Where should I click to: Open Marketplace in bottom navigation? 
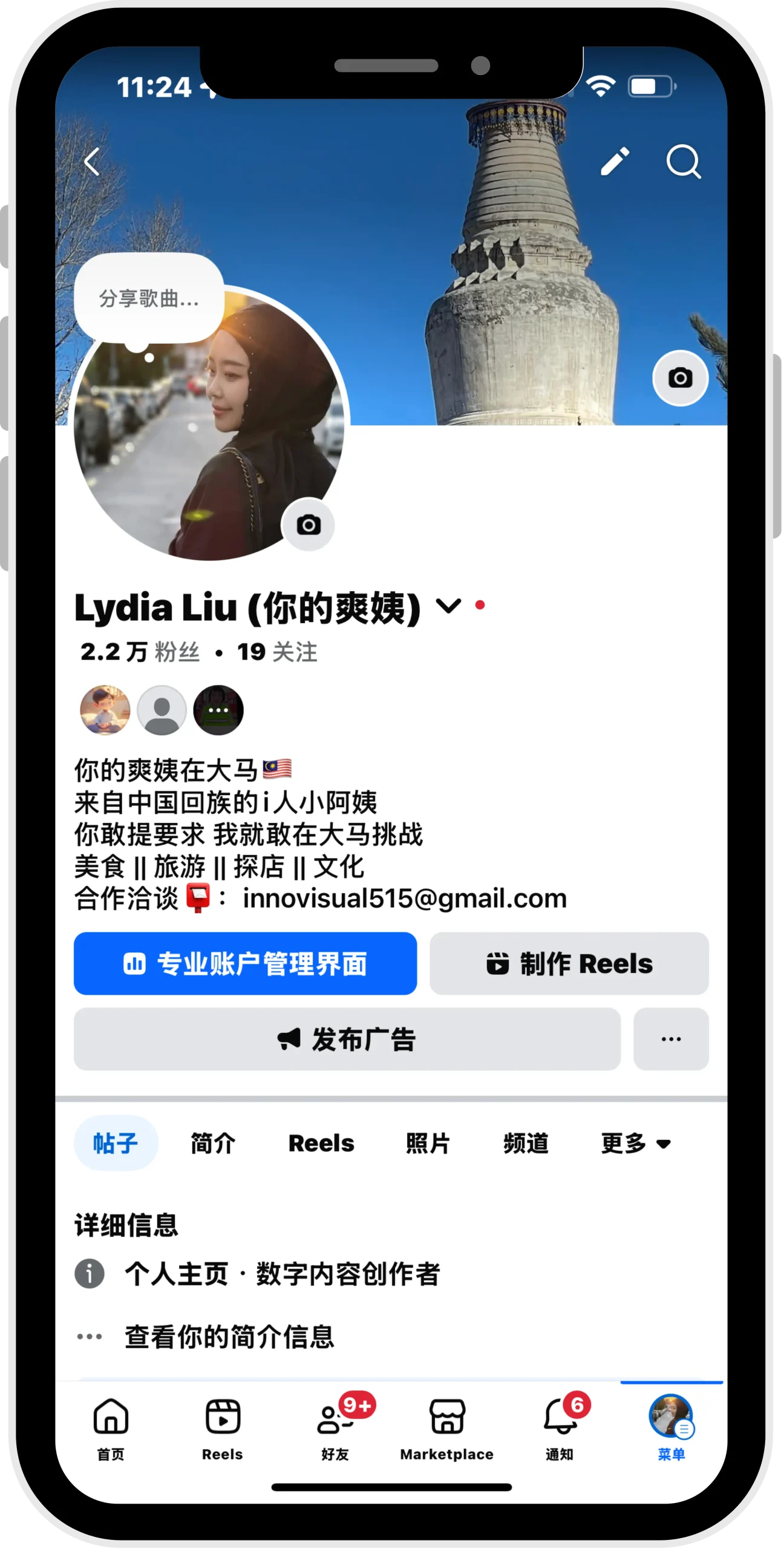point(446,1428)
